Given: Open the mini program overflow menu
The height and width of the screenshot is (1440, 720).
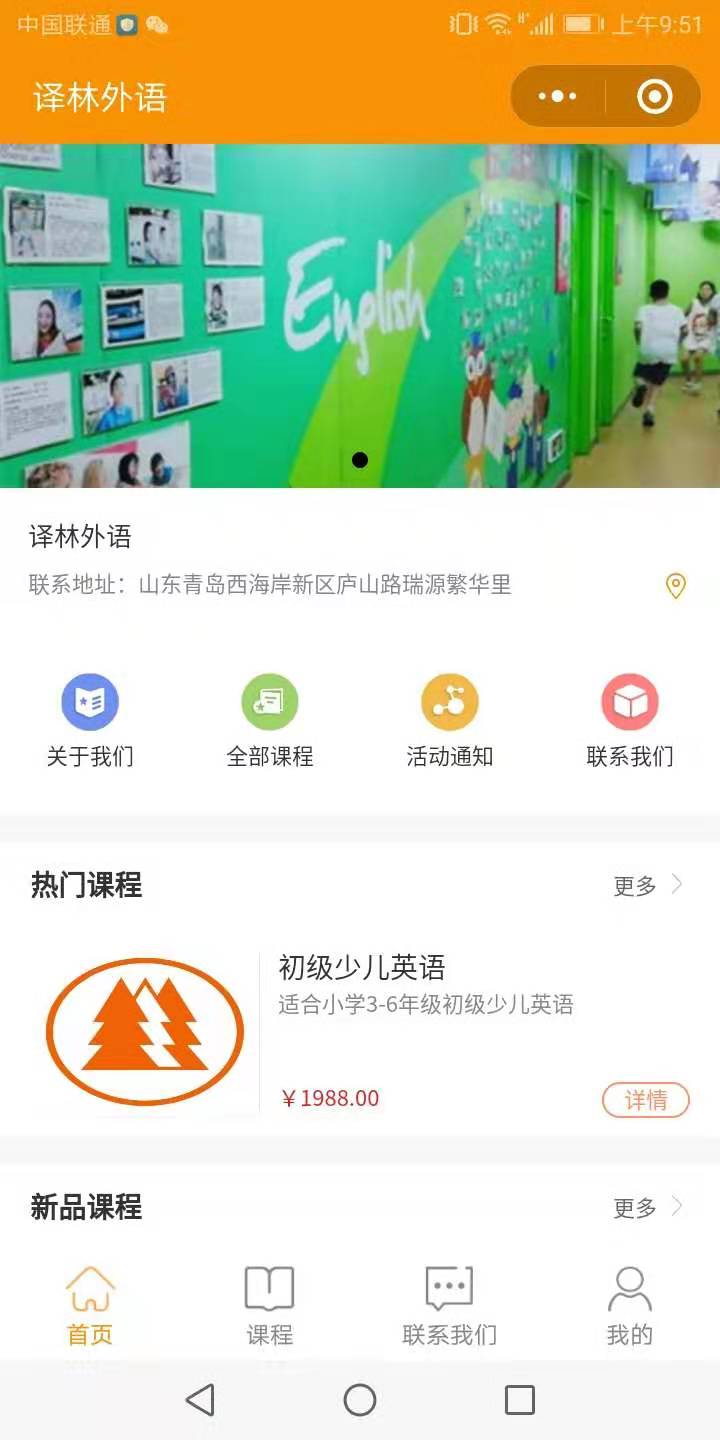Looking at the screenshot, I should (557, 97).
